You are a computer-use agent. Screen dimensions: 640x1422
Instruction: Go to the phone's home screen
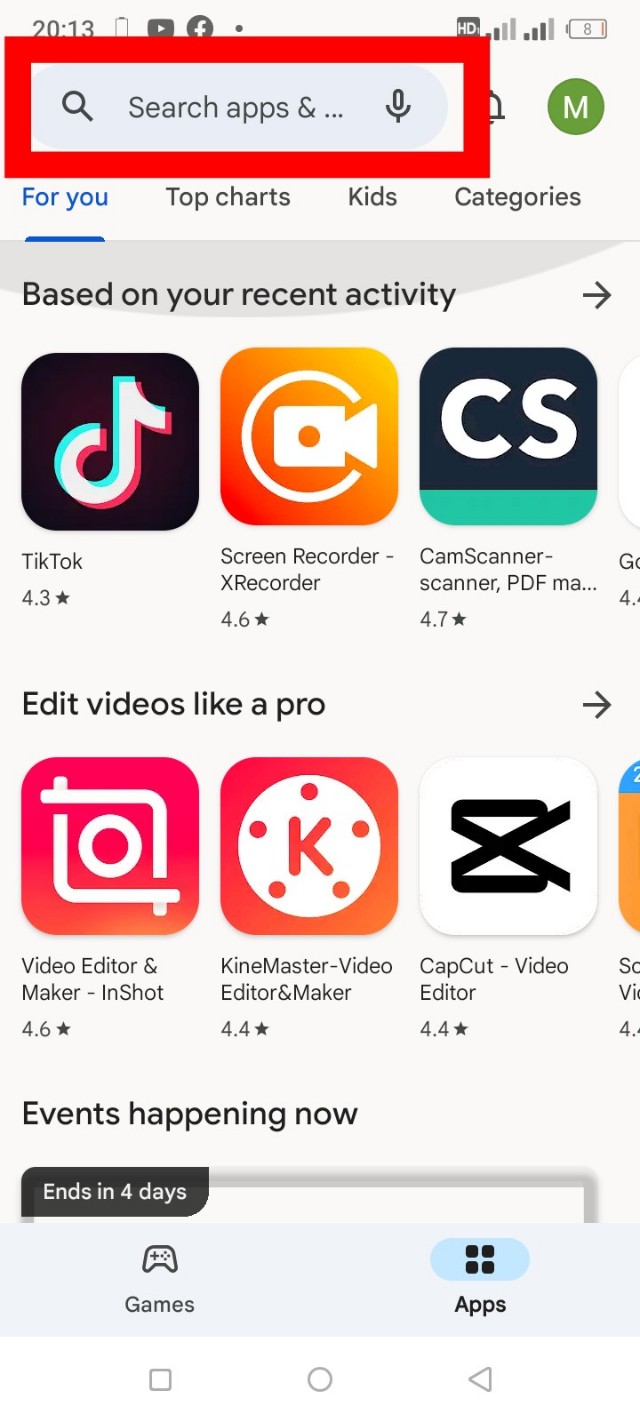pos(320,1380)
